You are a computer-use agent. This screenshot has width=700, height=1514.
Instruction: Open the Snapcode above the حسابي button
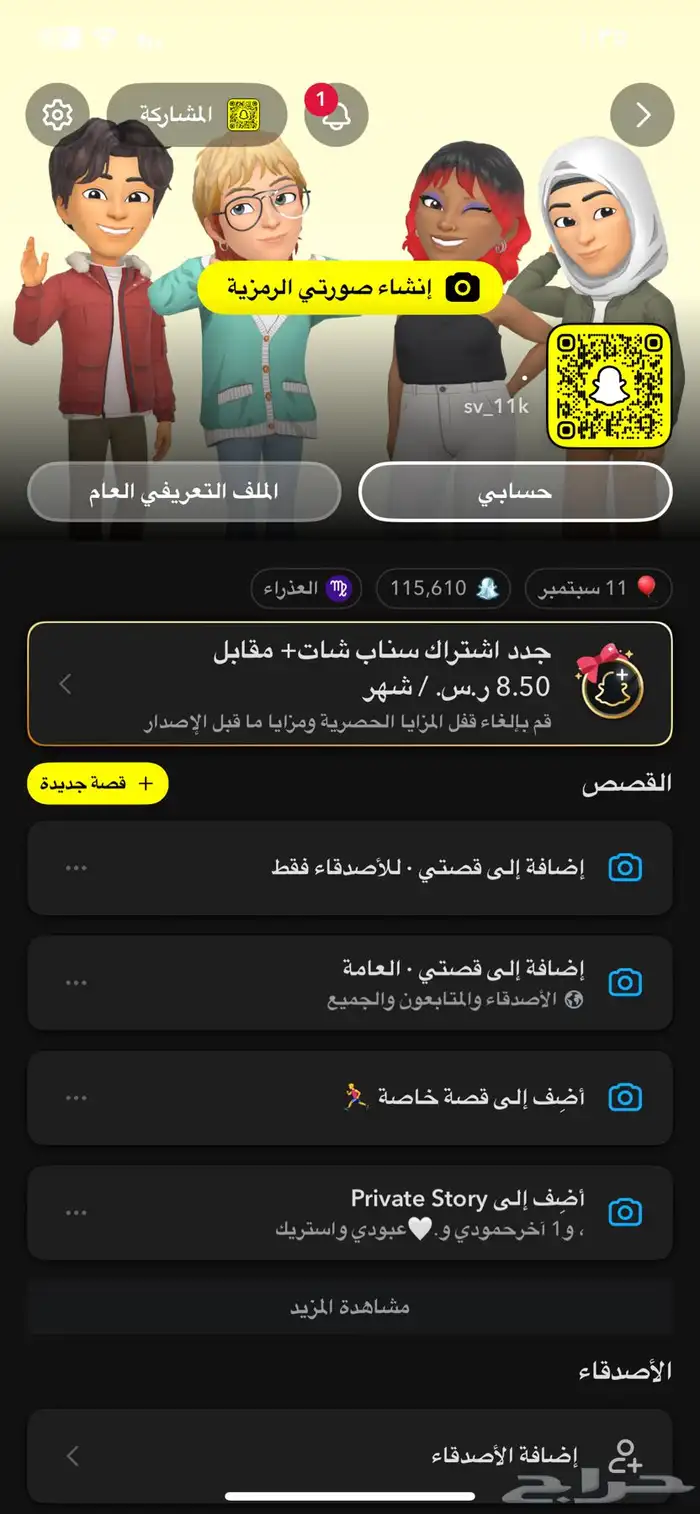(608, 385)
